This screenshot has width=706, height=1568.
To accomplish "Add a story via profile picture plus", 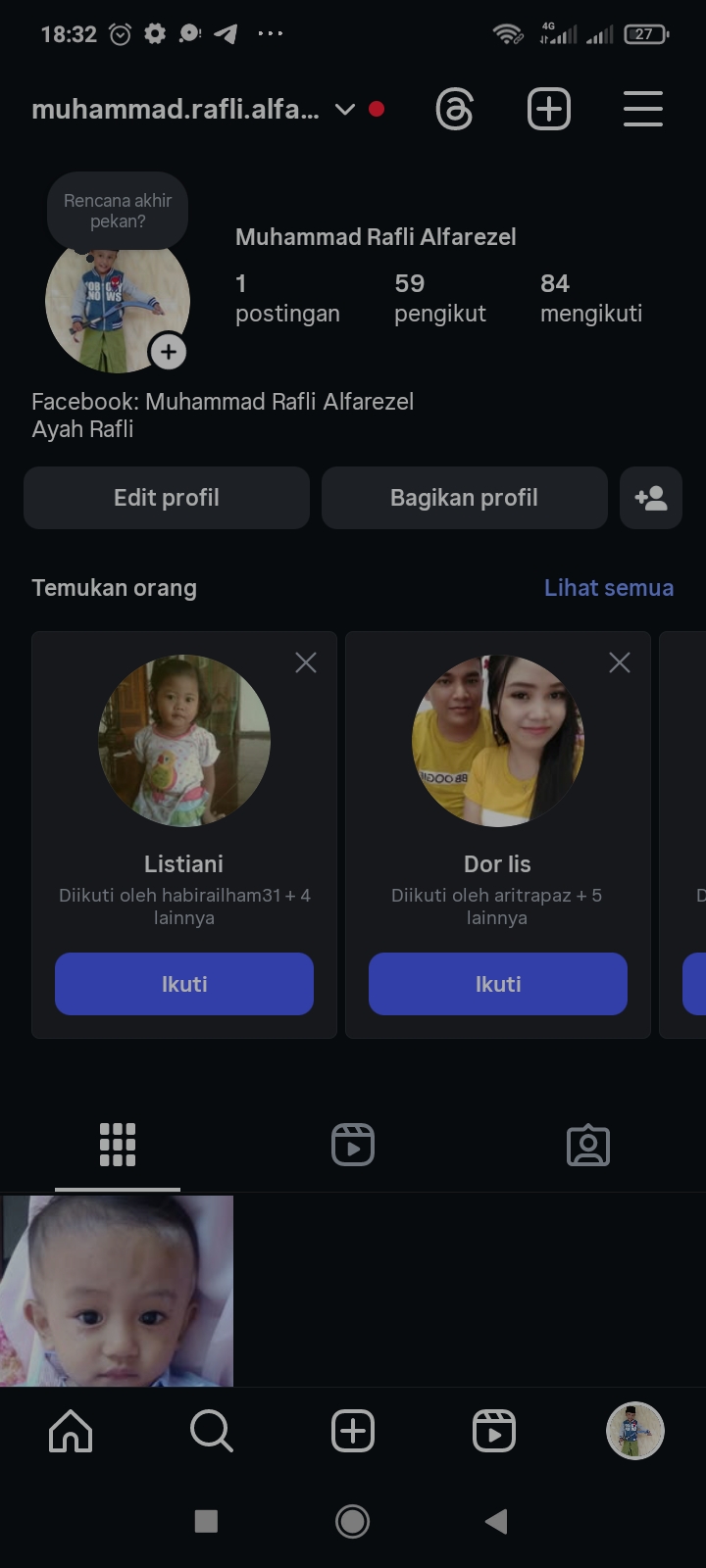I will [x=169, y=352].
